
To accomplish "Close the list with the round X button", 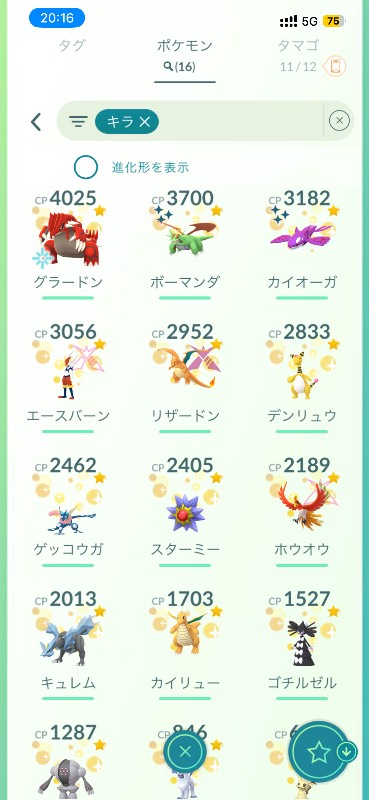I will (185, 751).
